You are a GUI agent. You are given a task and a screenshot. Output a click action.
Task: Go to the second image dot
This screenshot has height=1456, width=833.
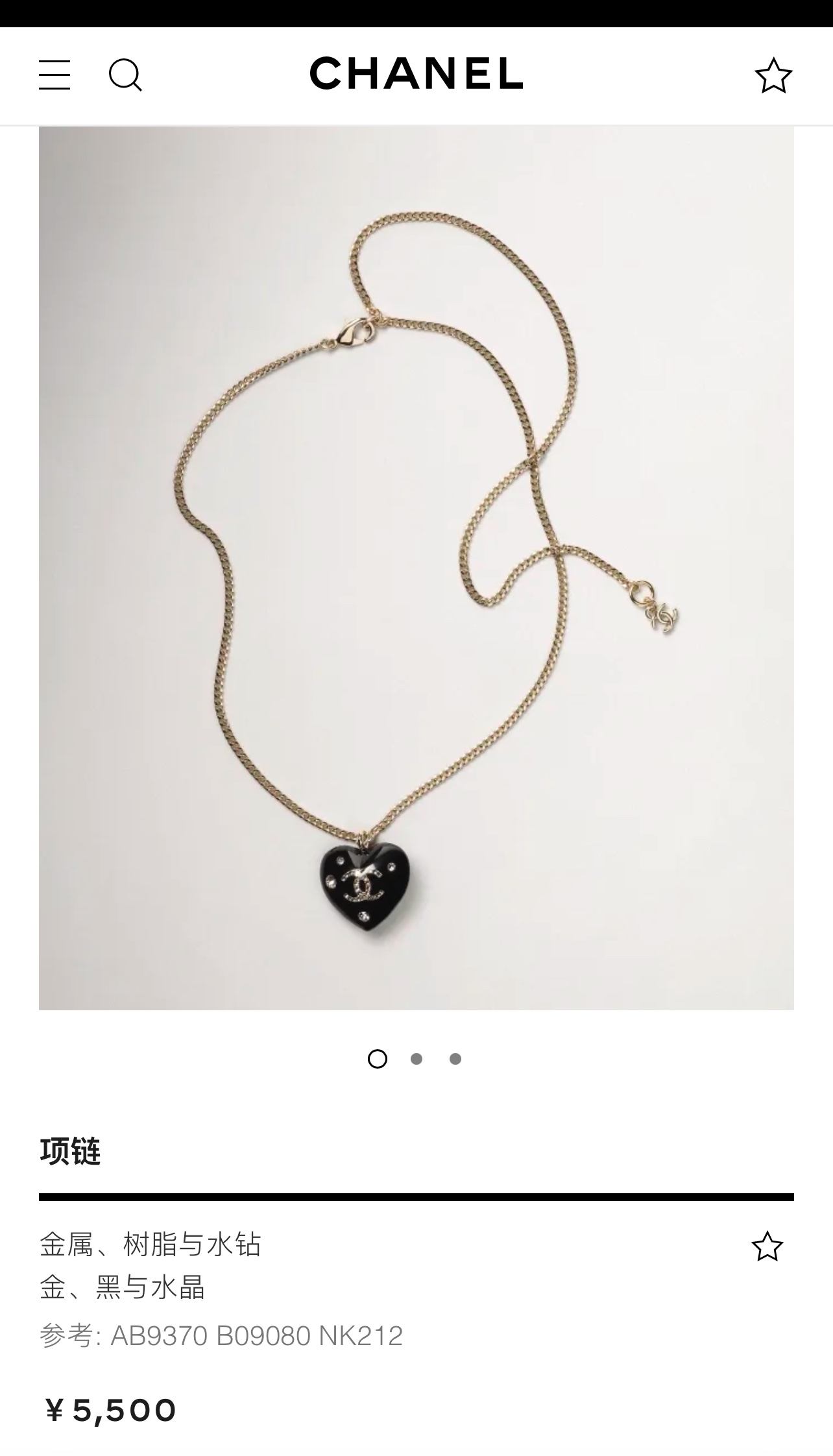416,1059
